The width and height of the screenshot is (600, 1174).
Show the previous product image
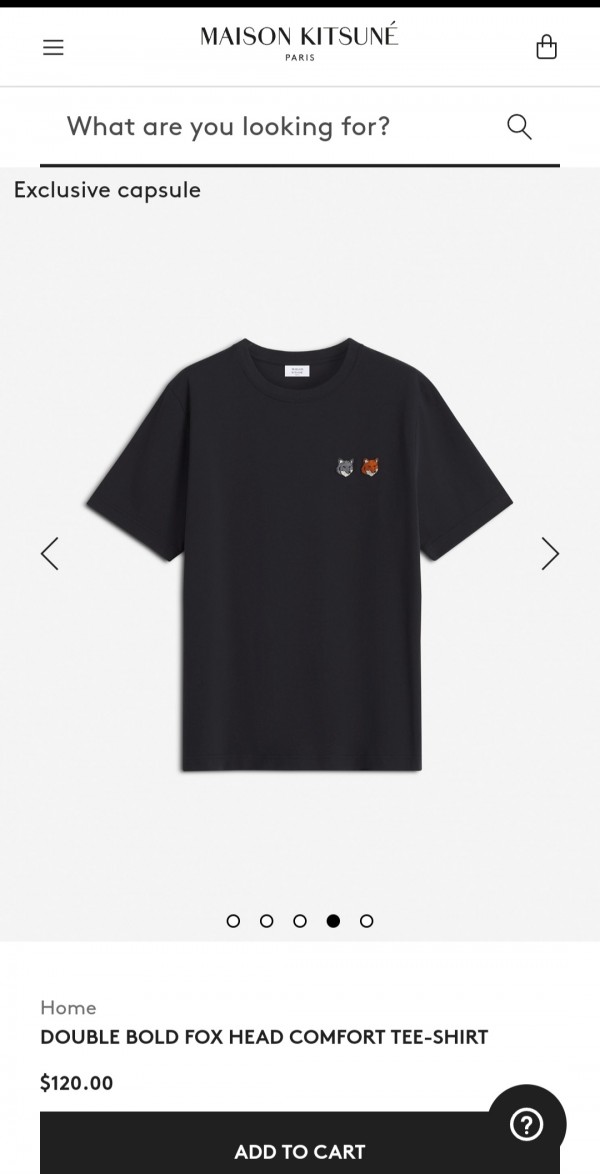pos(50,553)
